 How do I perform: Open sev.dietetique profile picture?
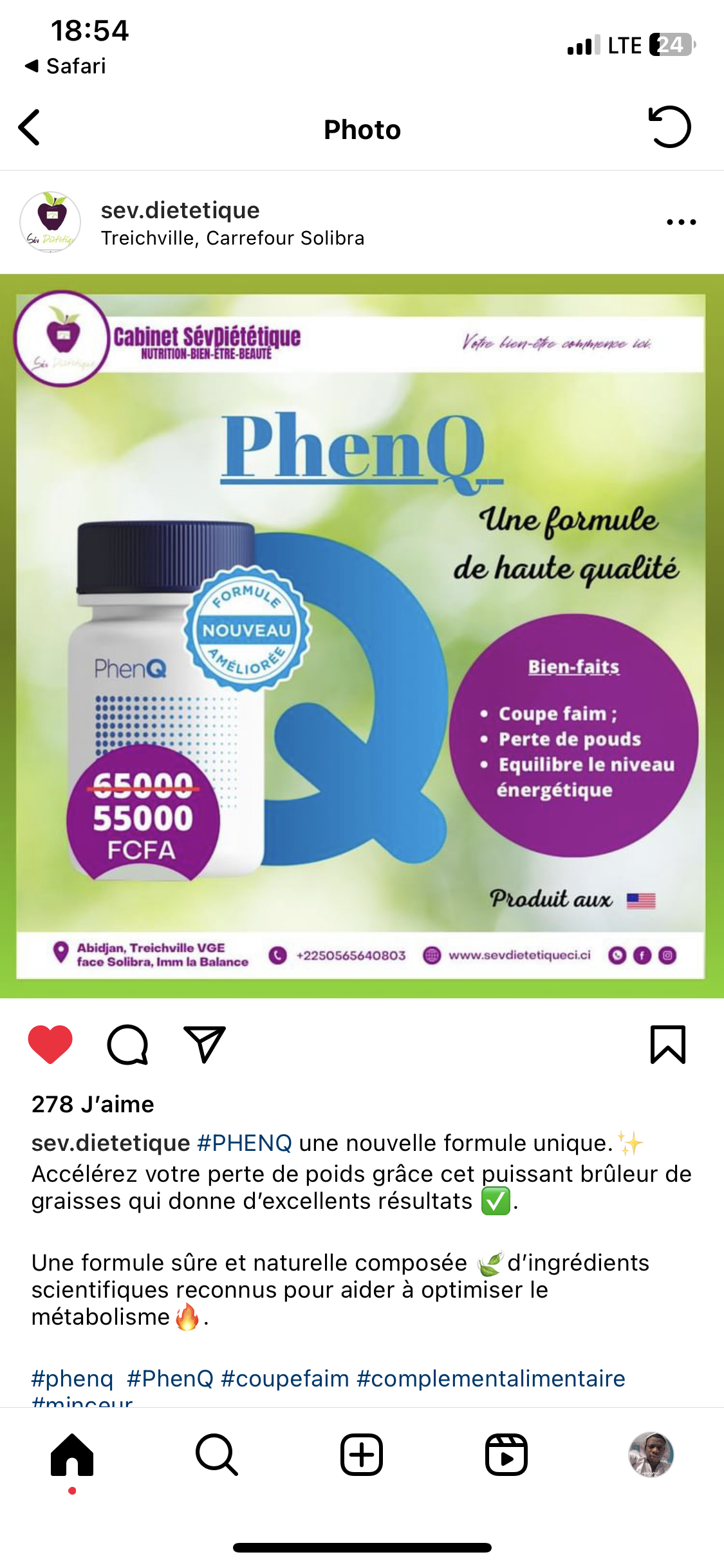point(50,222)
